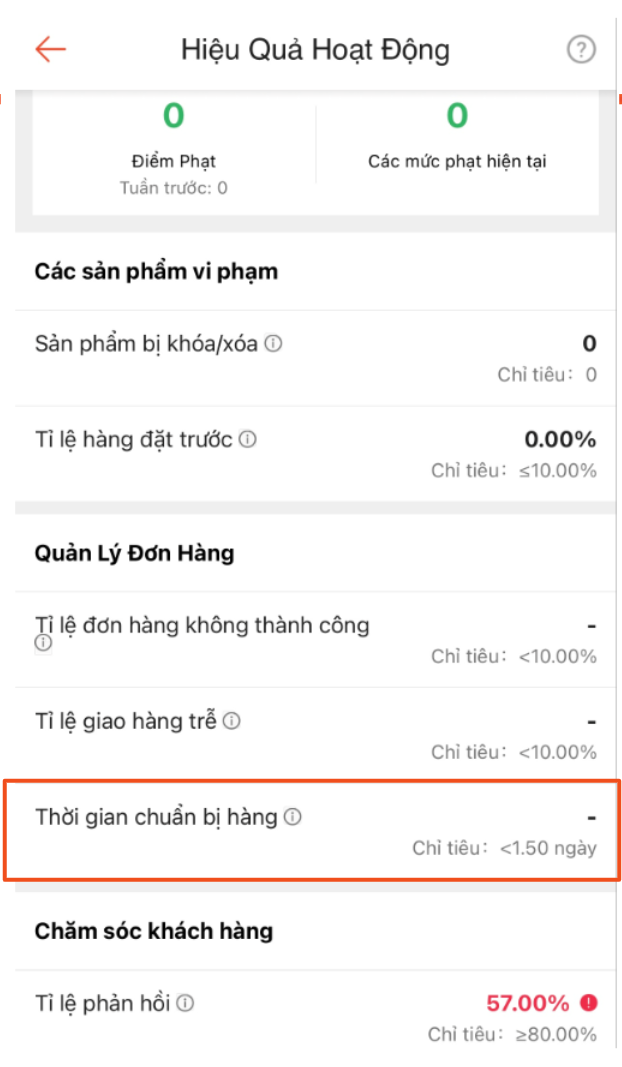View Các mức phạt hiện tại
622x1067 pixels.
coord(457,150)
